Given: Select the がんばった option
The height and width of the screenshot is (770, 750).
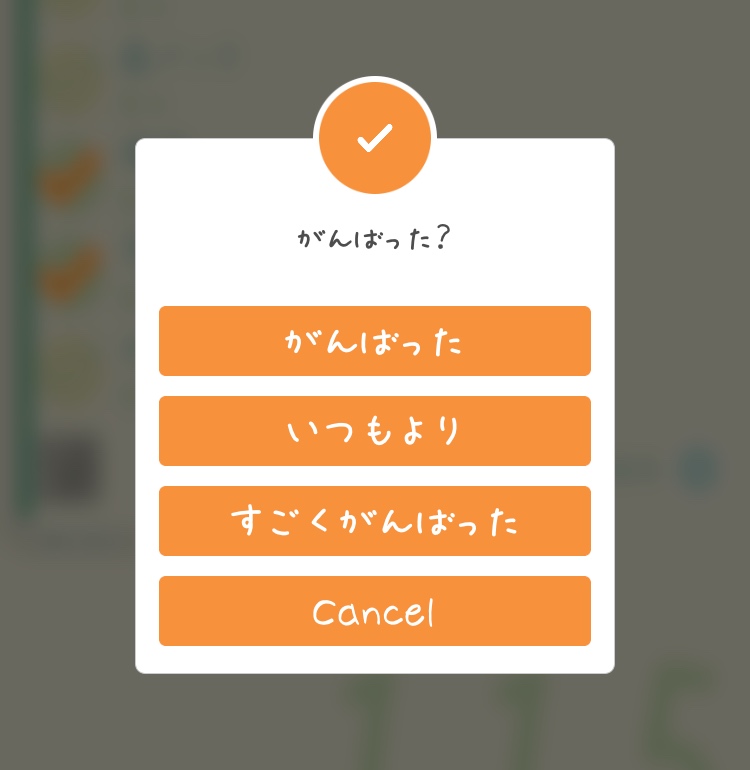Looking at the screenshot, I should (374, 341).
